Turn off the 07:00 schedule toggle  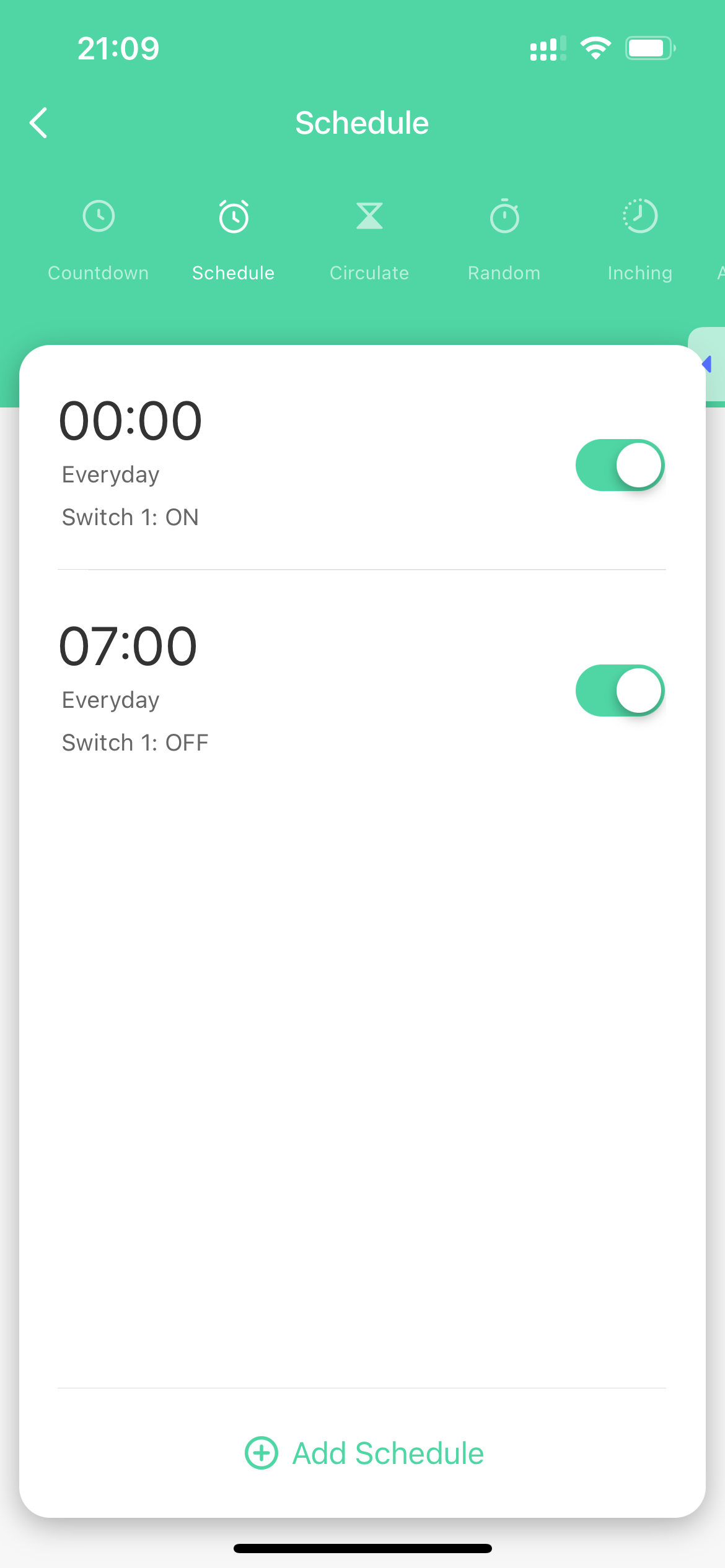tap(620, 690)
